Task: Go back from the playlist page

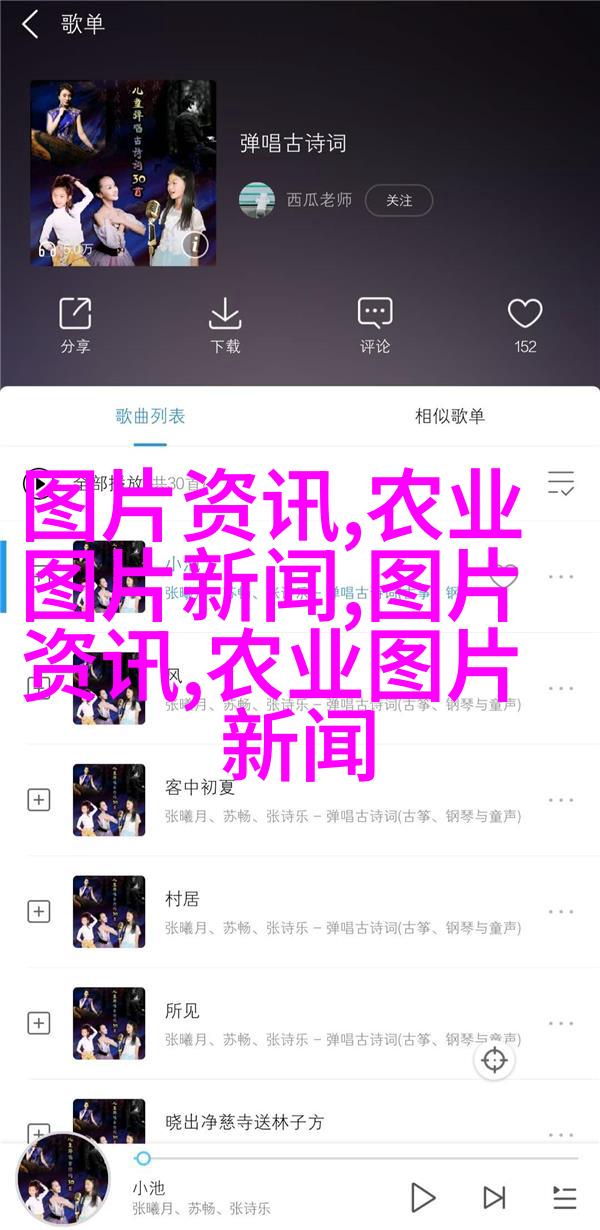Action: point(30,26)
